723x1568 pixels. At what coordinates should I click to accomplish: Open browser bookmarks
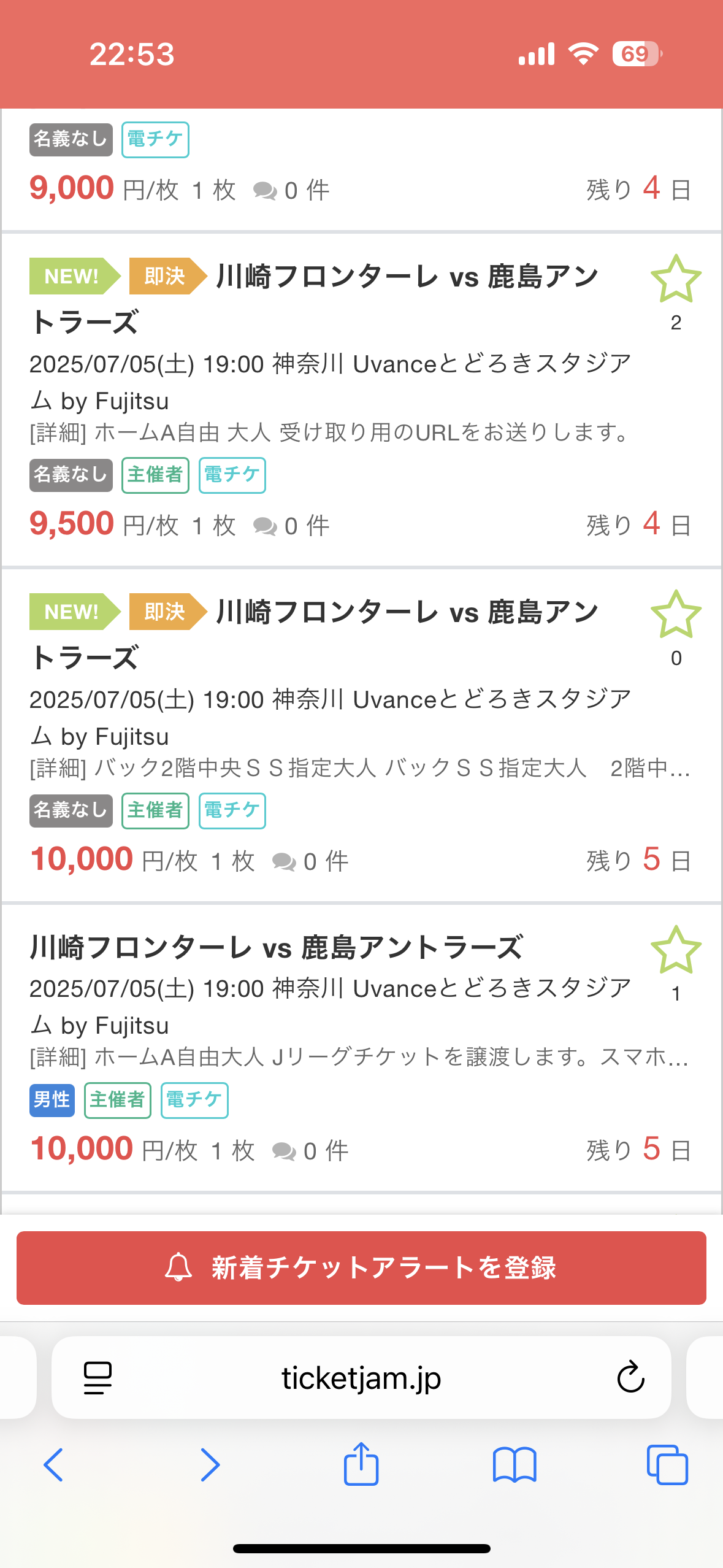click(515, 1465)
